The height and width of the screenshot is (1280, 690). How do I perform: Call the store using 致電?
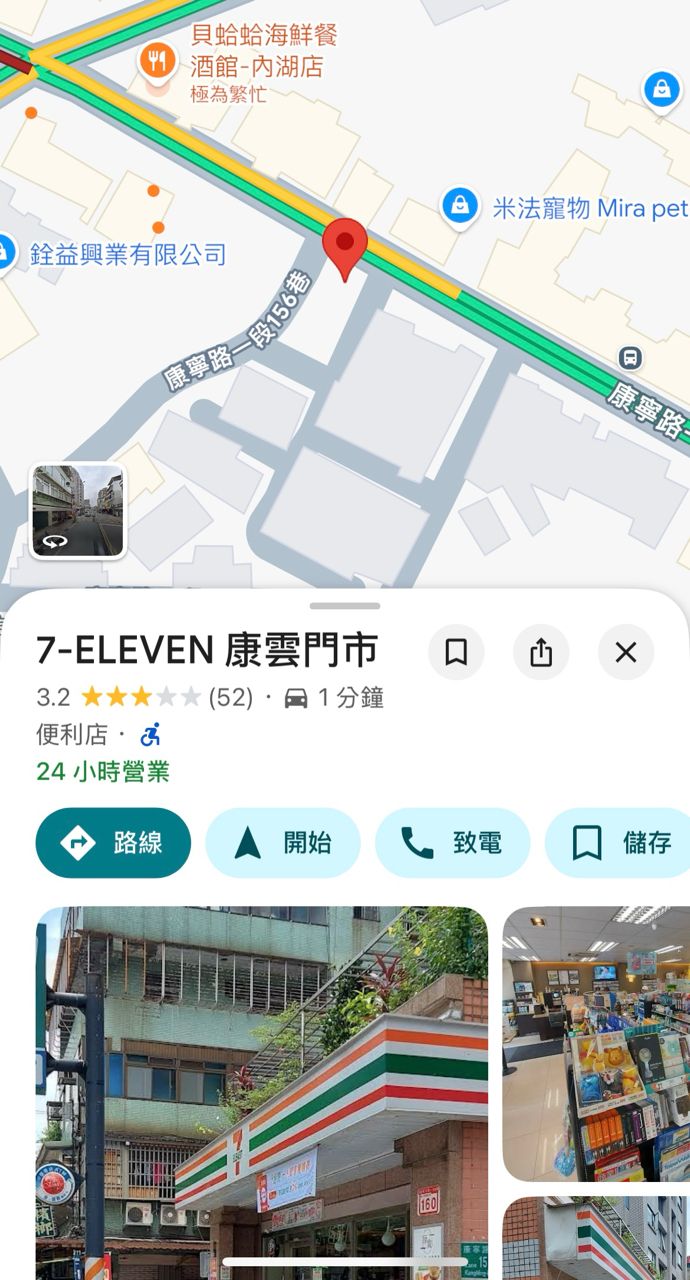tap(452, 843)
